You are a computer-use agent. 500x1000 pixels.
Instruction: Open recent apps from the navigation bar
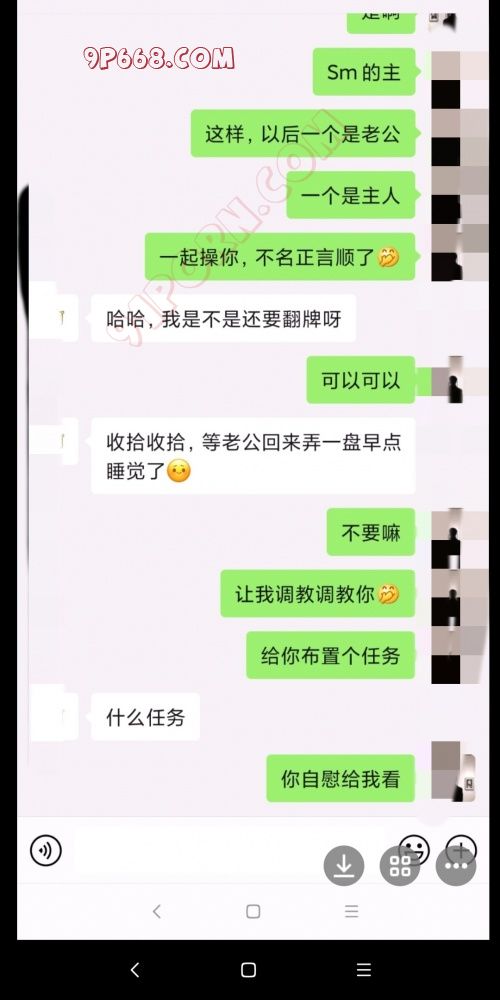point(364,970)
